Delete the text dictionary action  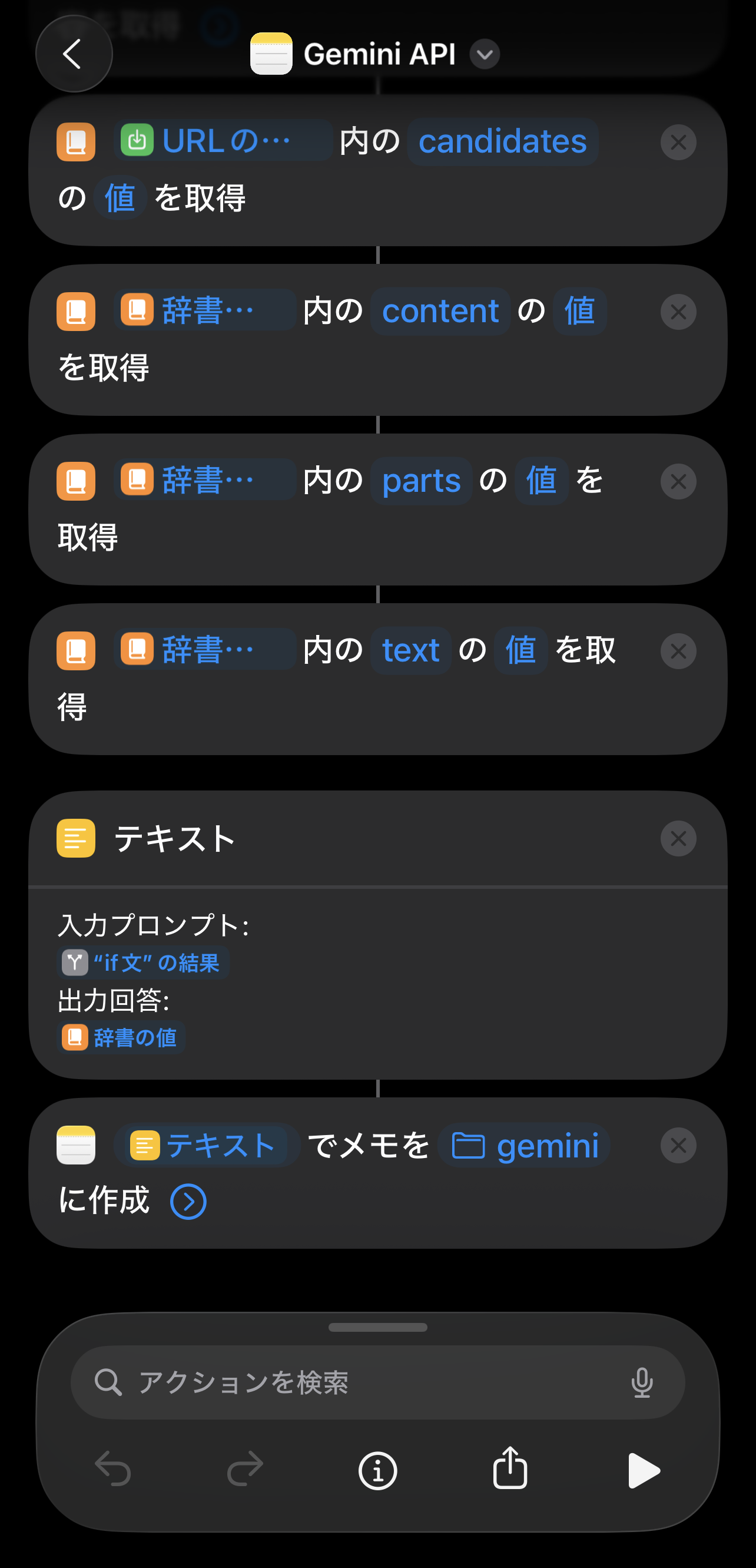tap(678, 652)
